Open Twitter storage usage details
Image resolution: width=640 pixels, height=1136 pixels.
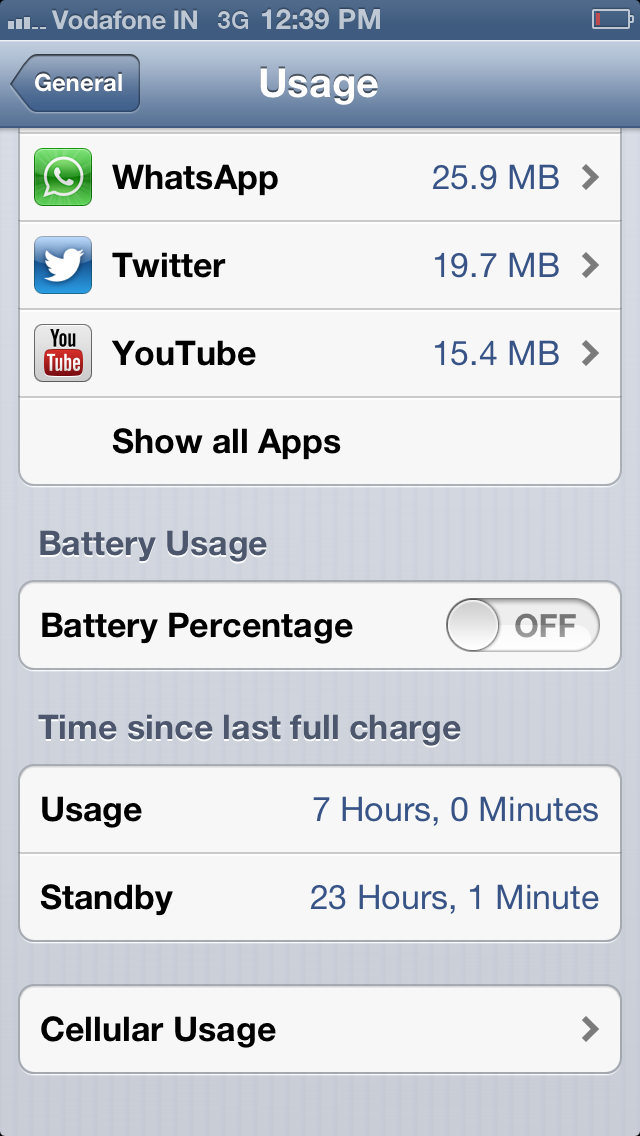point(320,266)
